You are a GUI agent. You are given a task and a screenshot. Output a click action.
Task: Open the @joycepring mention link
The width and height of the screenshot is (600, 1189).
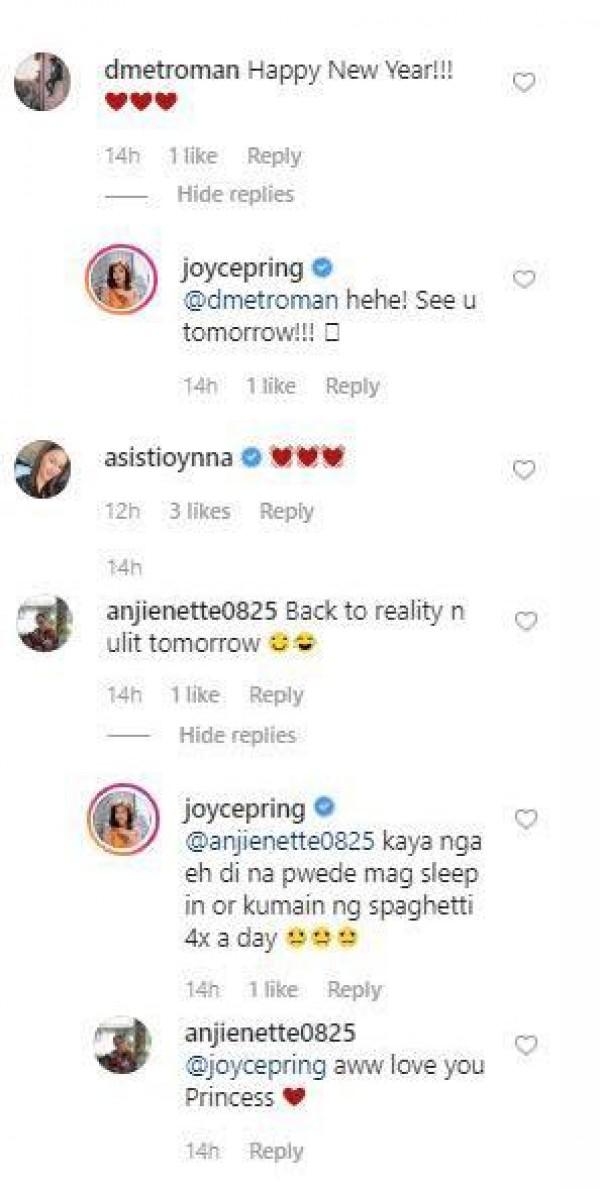(256, 1066)
